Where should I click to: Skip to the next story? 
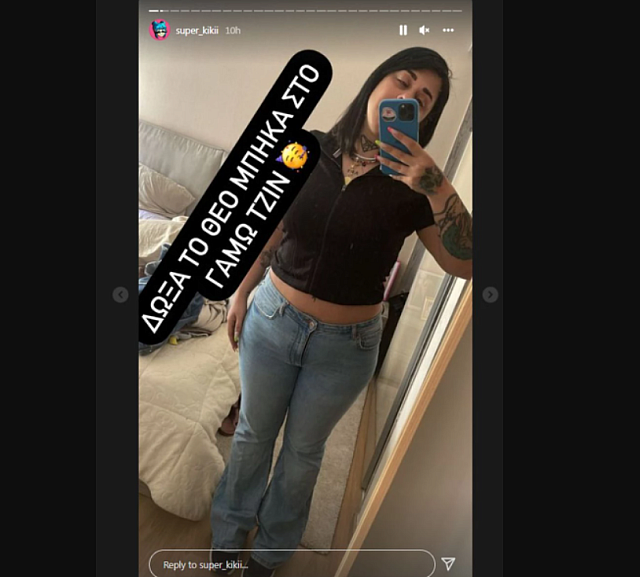[x=490, y=294]
